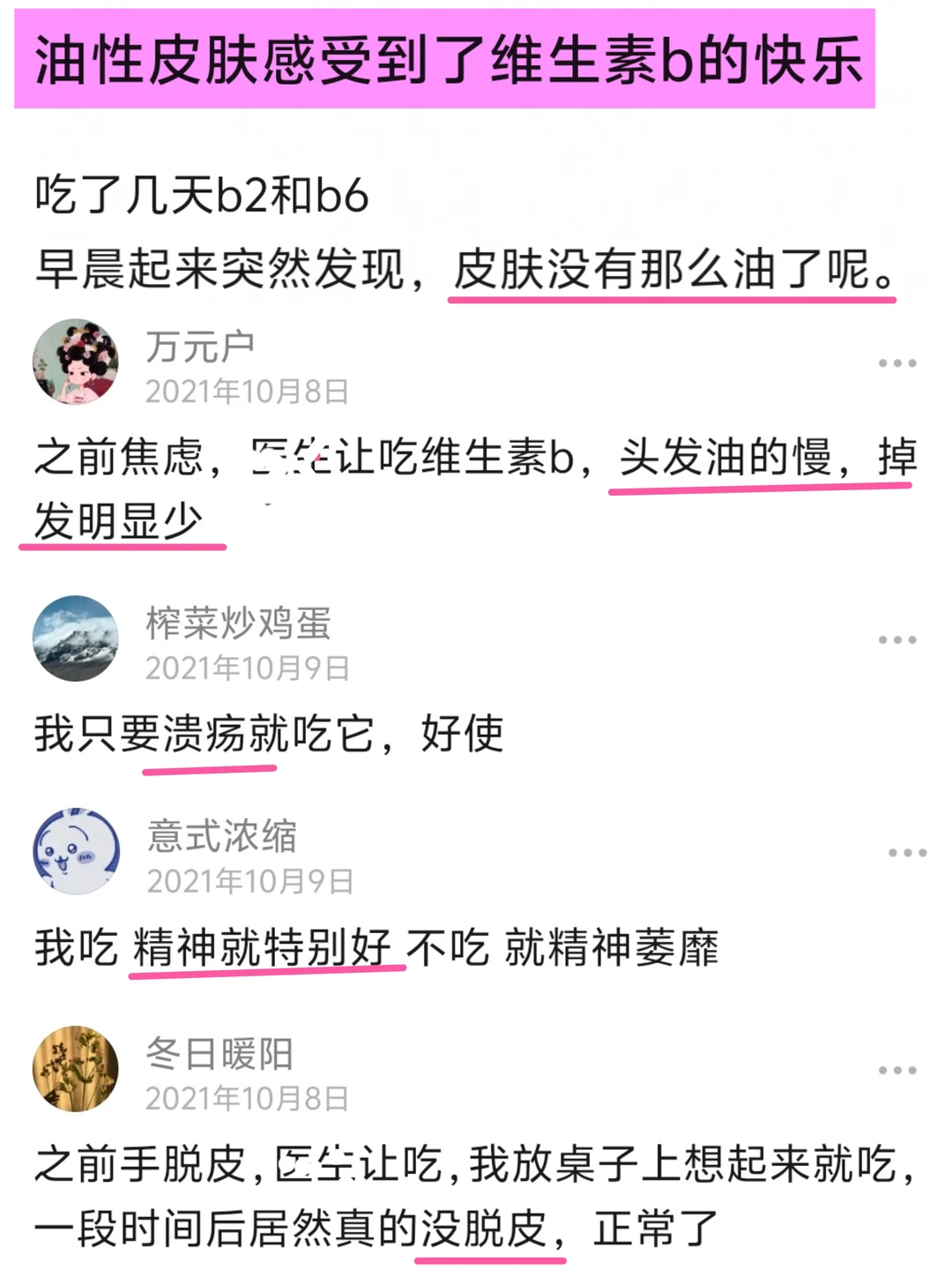Click 榨菜炒鸡蛋's mountain avatar

[x=75, y=639]
